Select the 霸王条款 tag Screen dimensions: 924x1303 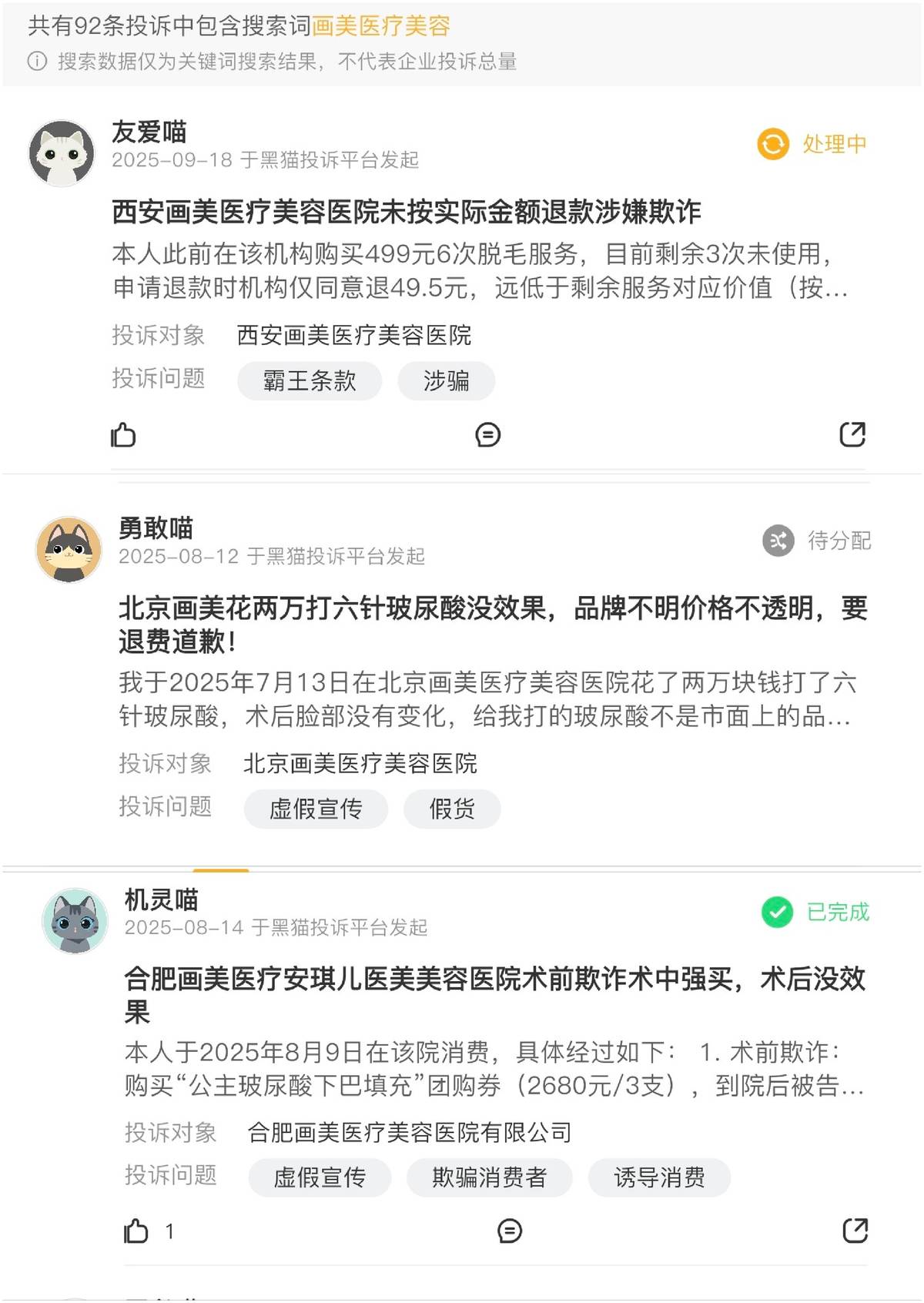[x=309, y=380]
